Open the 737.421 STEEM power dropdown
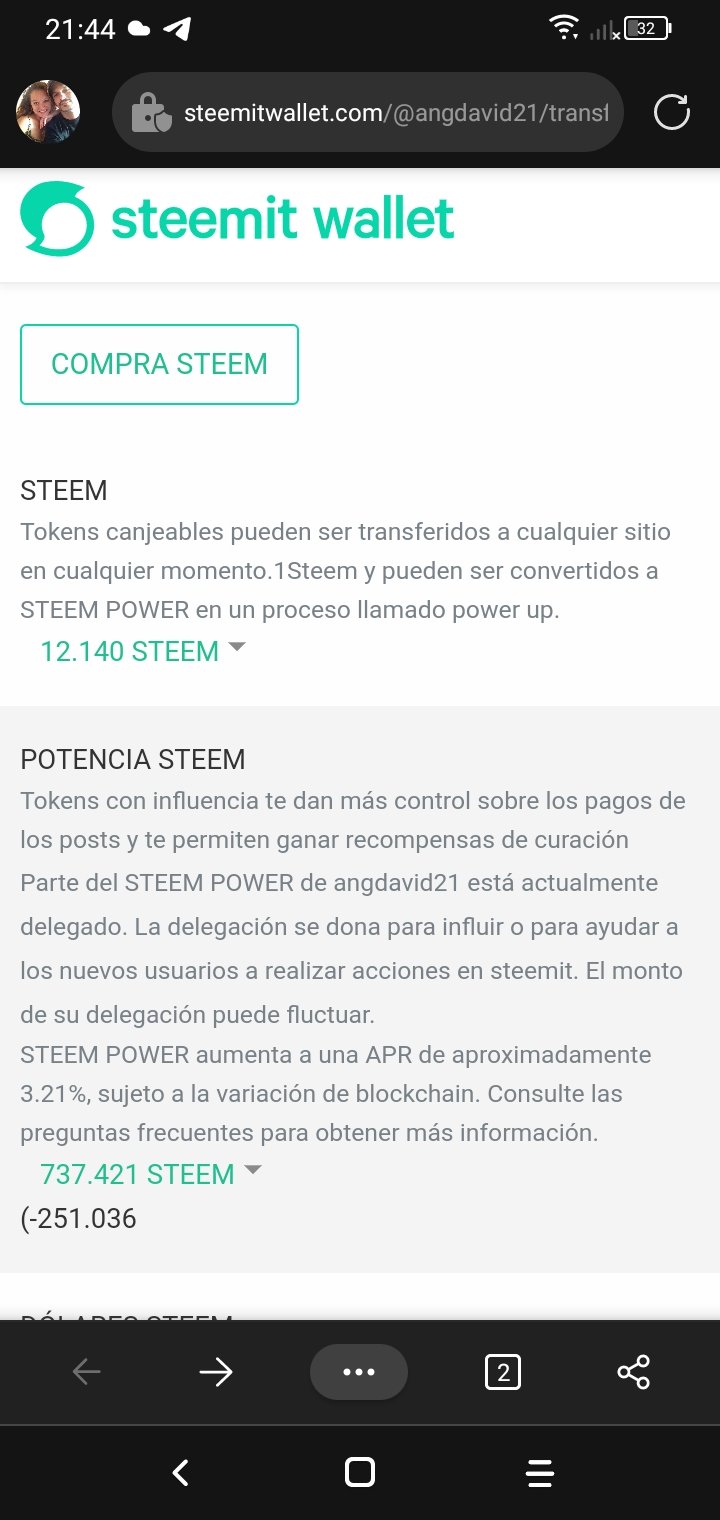This screenshot has width=720, height=1520. point(150,1174)
